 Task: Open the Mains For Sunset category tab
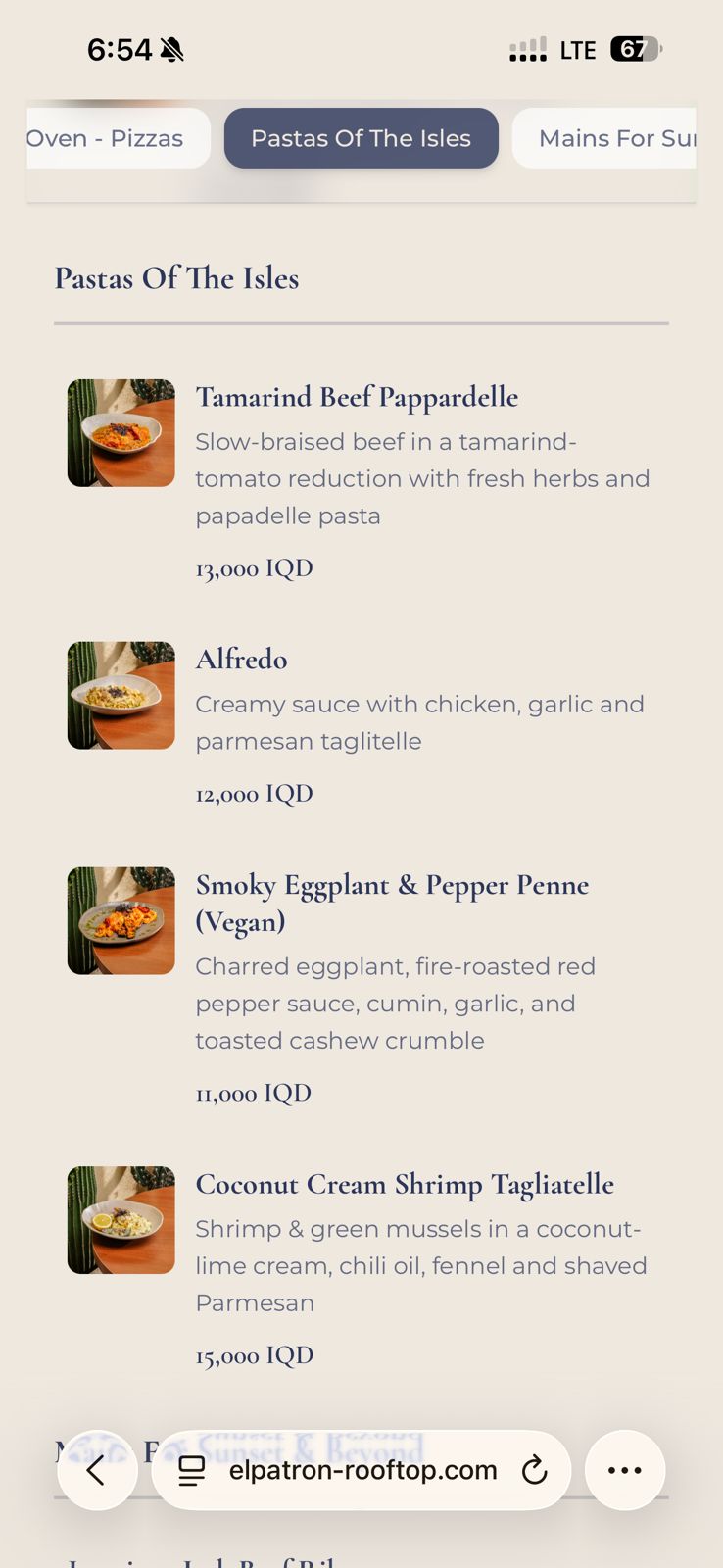[x=615, y=138]
